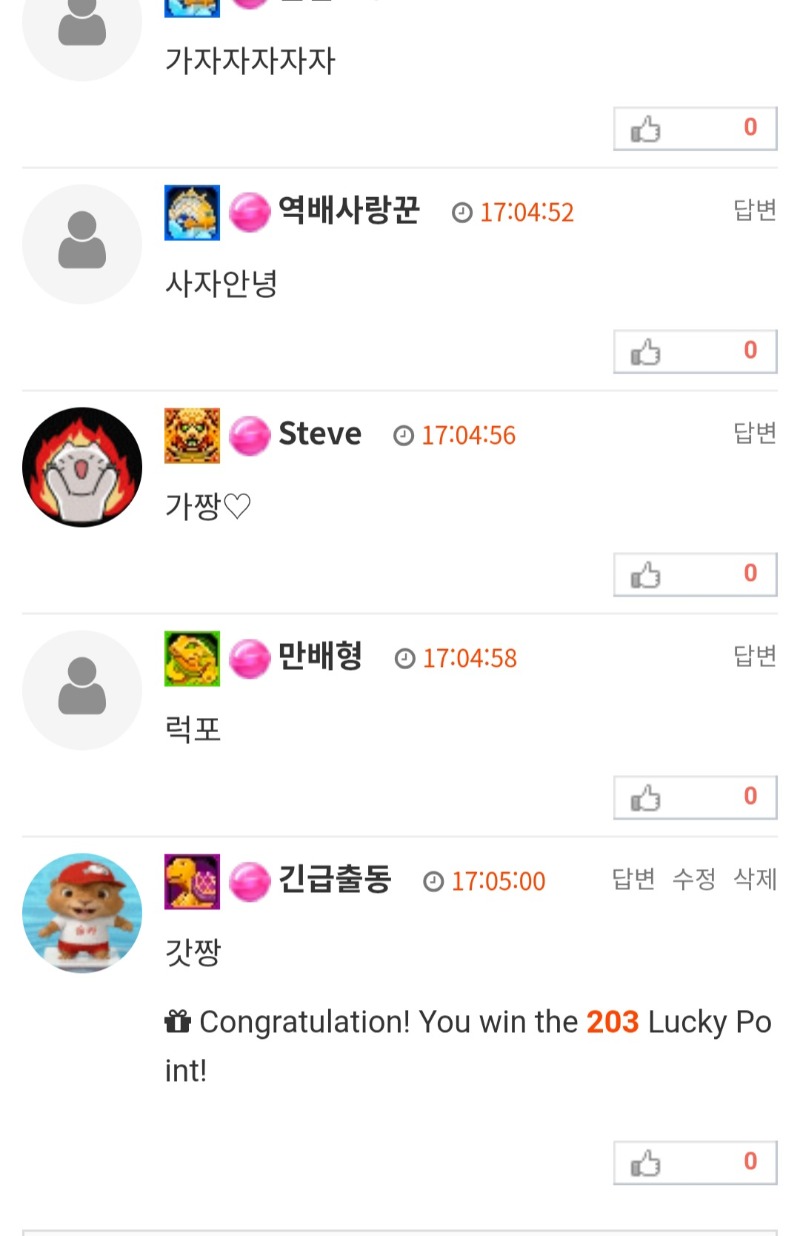Open Steve's profile avatar
This screenshot has width=800, height=1236.
82,467
